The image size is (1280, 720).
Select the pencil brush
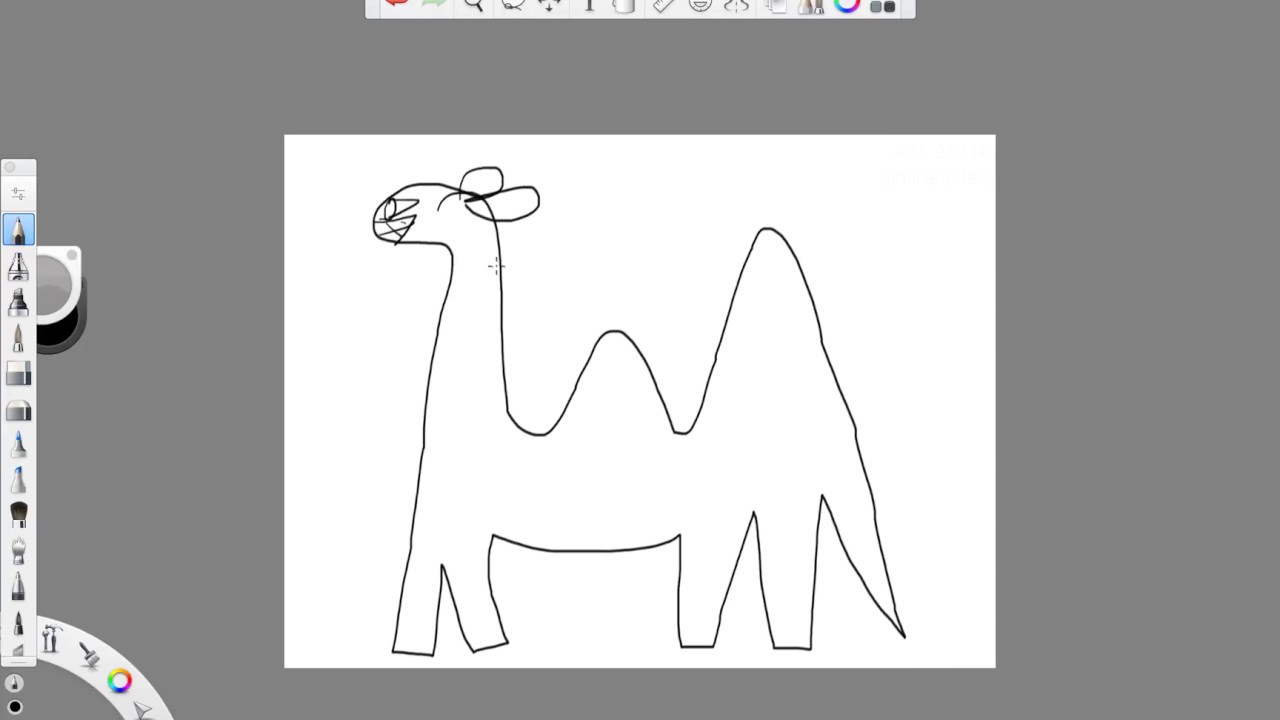(18, 230)
